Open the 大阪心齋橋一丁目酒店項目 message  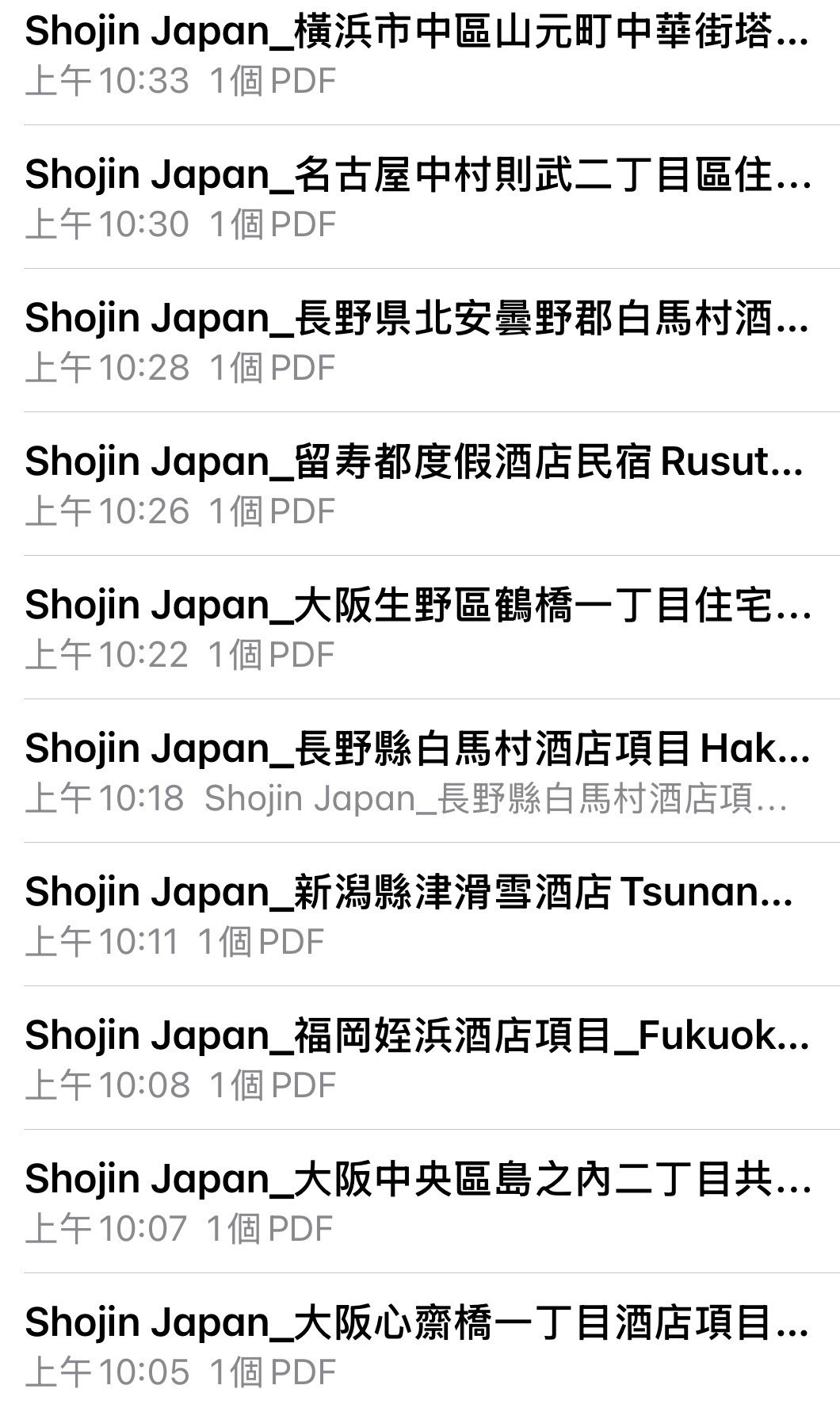point(418,1345)
